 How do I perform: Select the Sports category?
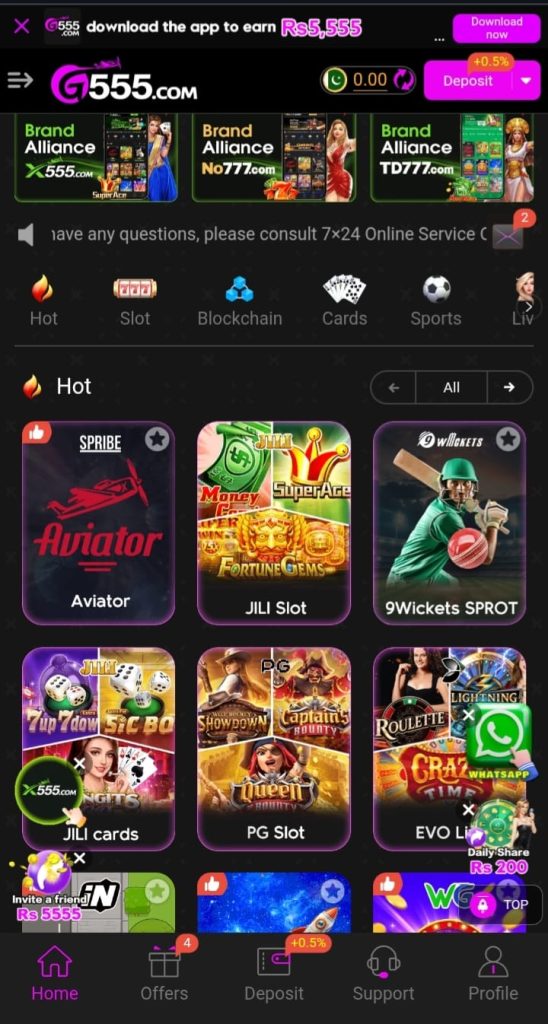[x=436, y=302]
